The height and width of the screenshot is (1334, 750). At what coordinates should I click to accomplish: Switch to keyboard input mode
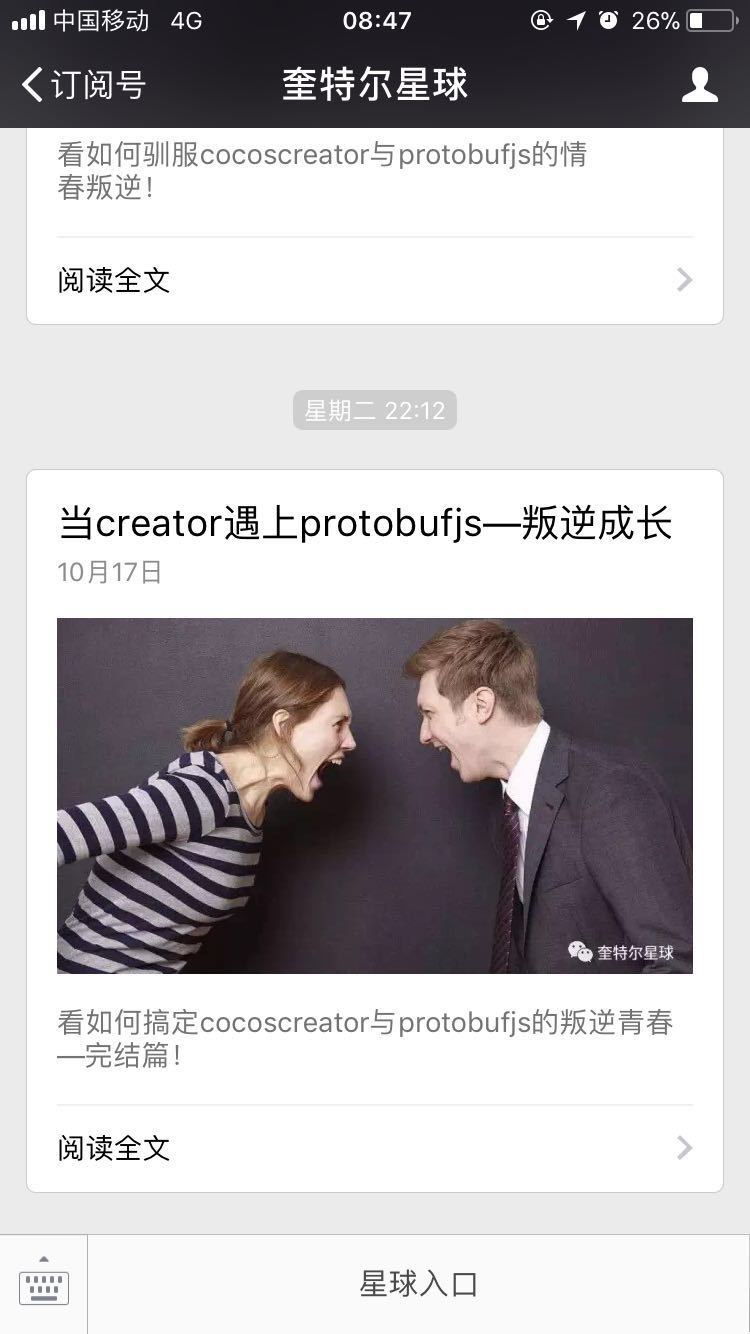(44, 1284)
